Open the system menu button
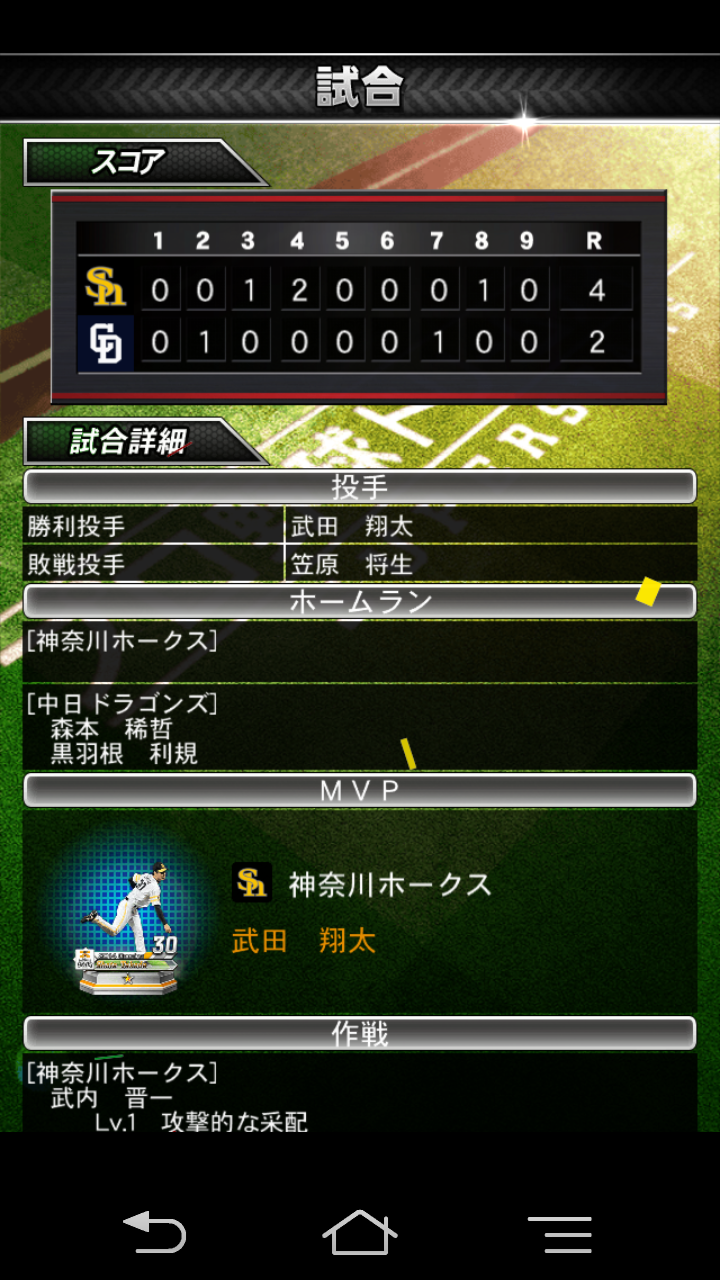720x1280 pixels. pyautogui.click(x=560, y=1234)
